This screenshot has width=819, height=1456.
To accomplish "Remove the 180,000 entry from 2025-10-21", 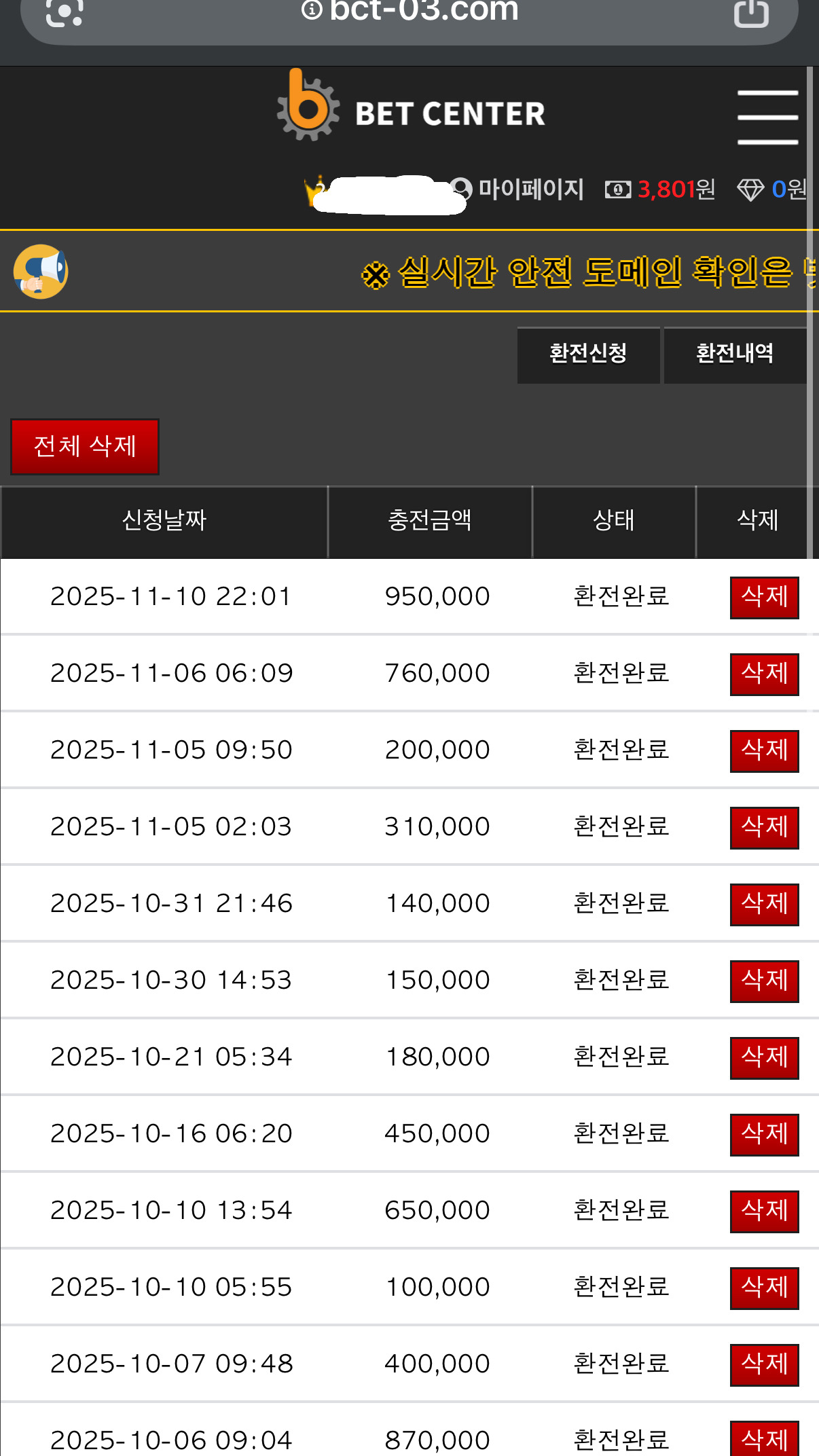I will pos(764,1057).
